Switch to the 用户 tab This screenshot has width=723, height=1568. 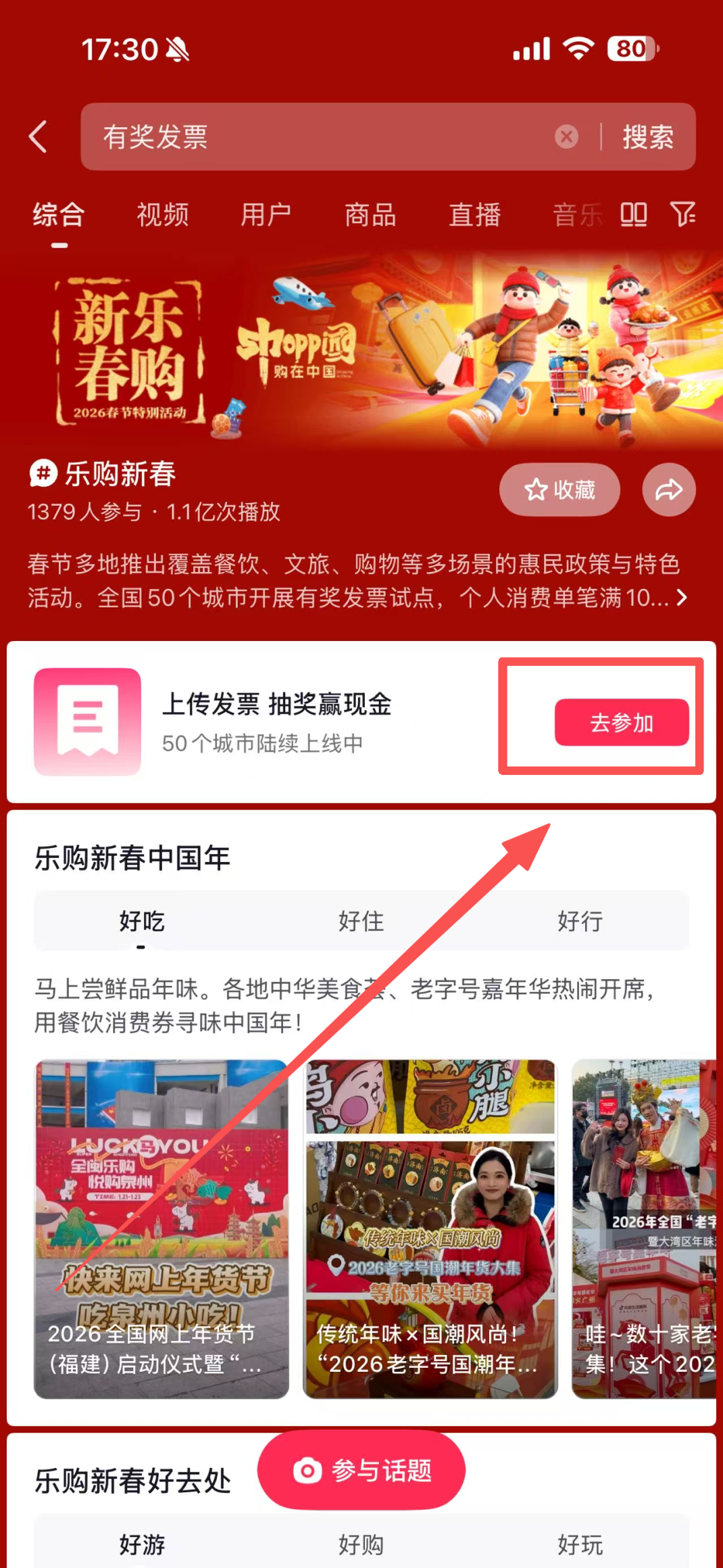[x=266, y=215]
